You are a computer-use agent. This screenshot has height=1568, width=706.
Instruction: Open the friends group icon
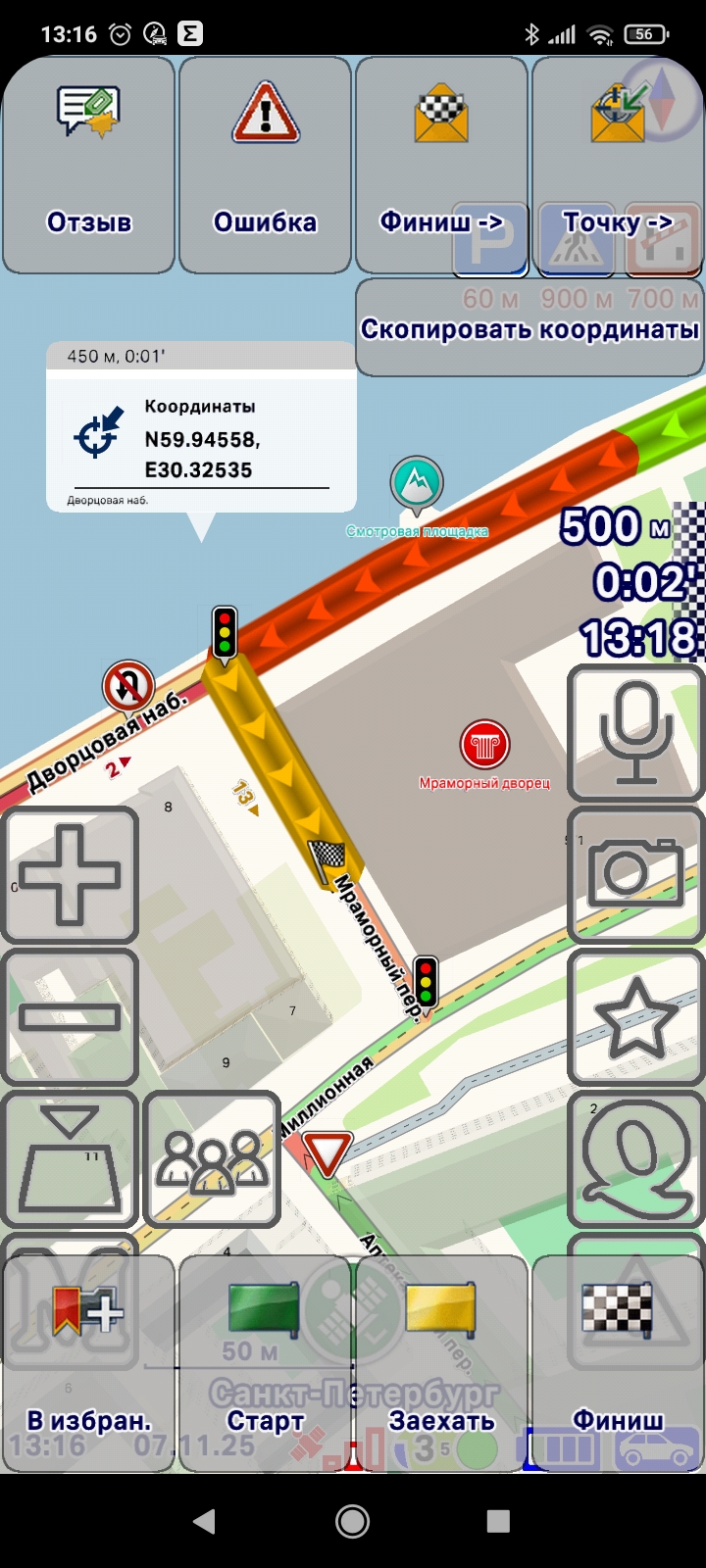pyautogui.click(x=212, y=1158)
